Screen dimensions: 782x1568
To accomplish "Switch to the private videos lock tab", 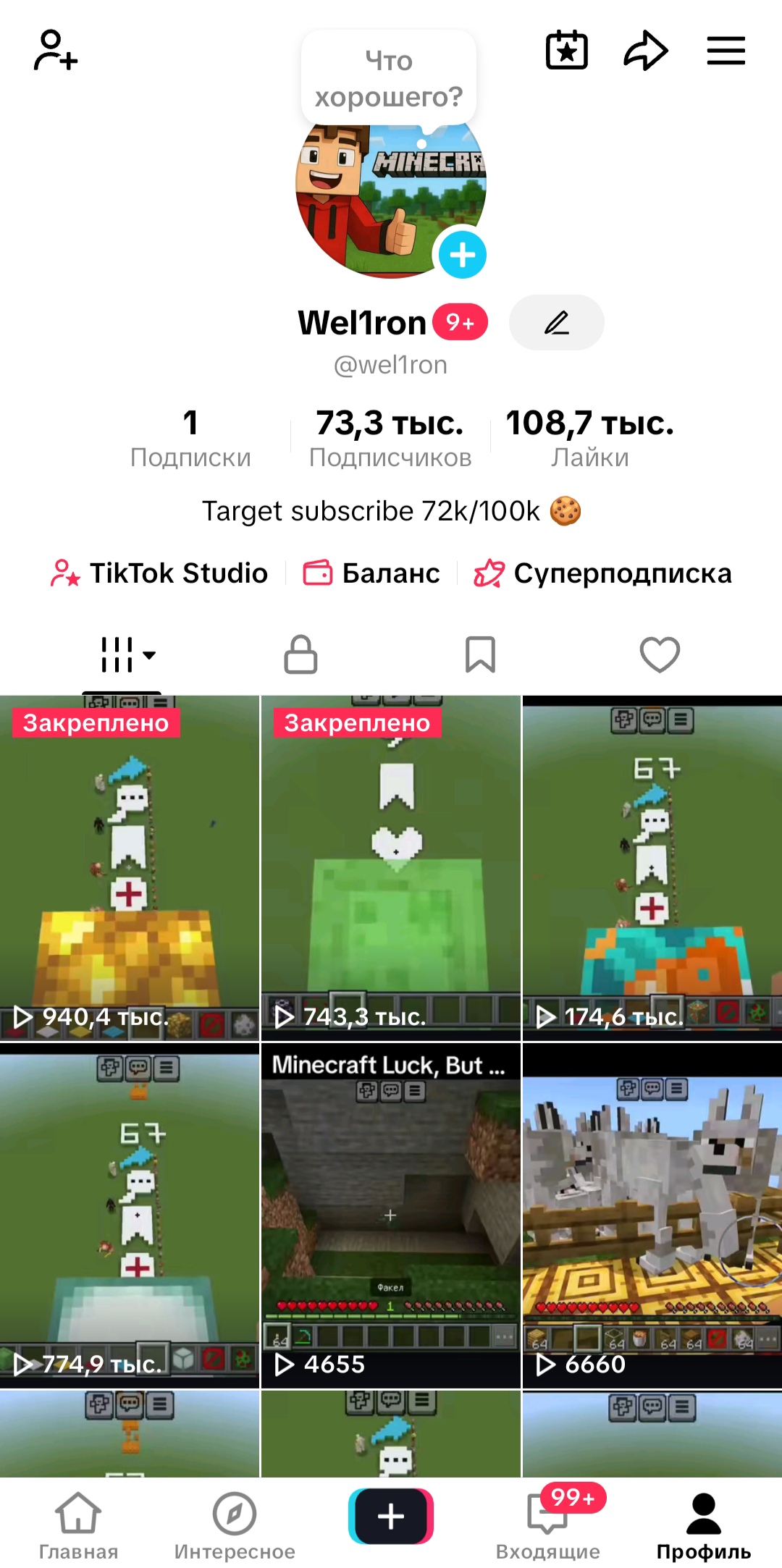I will (300, 655).
